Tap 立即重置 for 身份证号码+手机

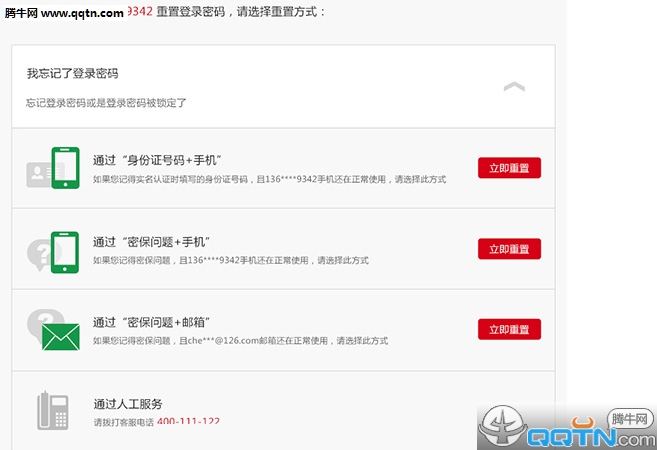[509, 168]
